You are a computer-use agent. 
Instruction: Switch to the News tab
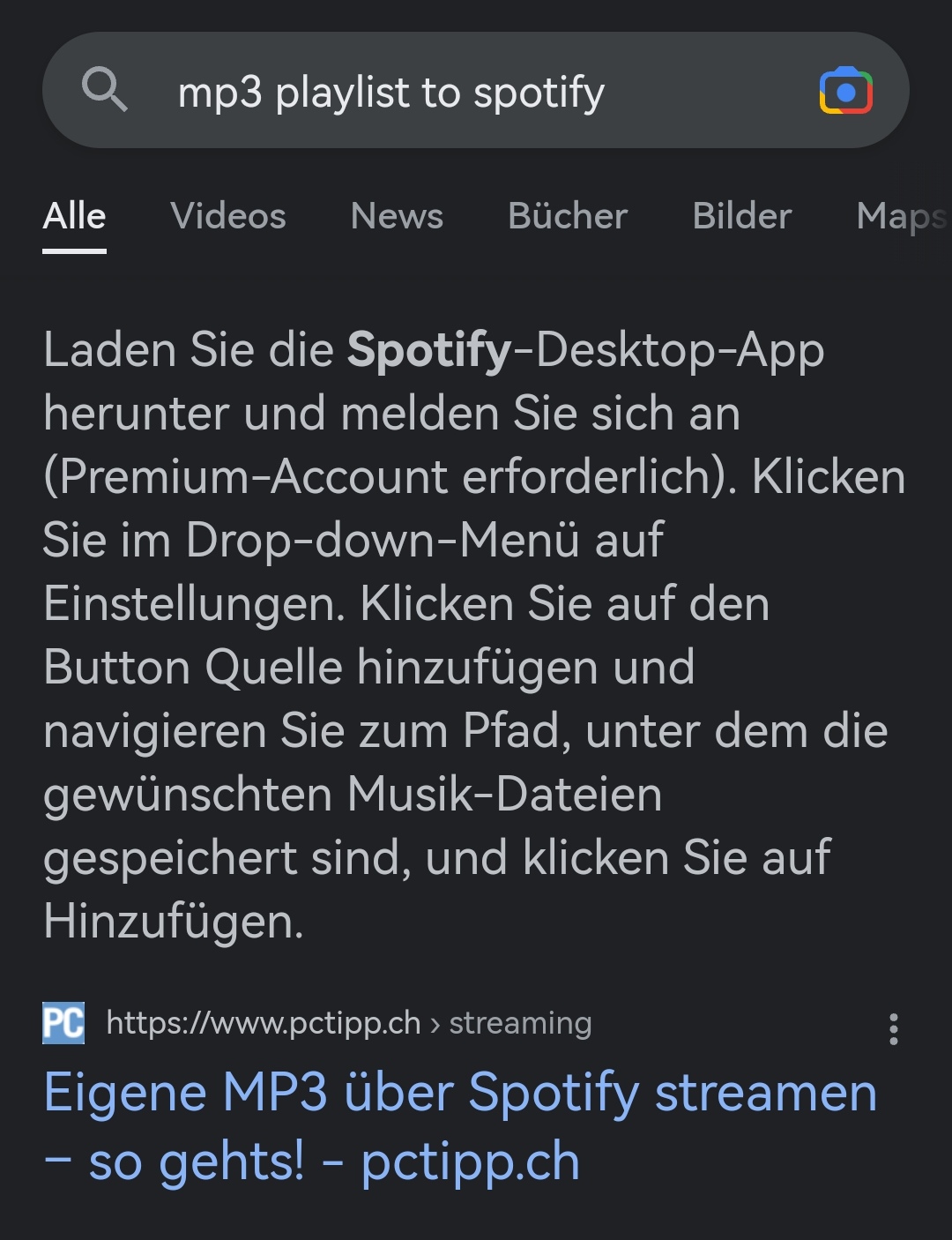point(397,216)
